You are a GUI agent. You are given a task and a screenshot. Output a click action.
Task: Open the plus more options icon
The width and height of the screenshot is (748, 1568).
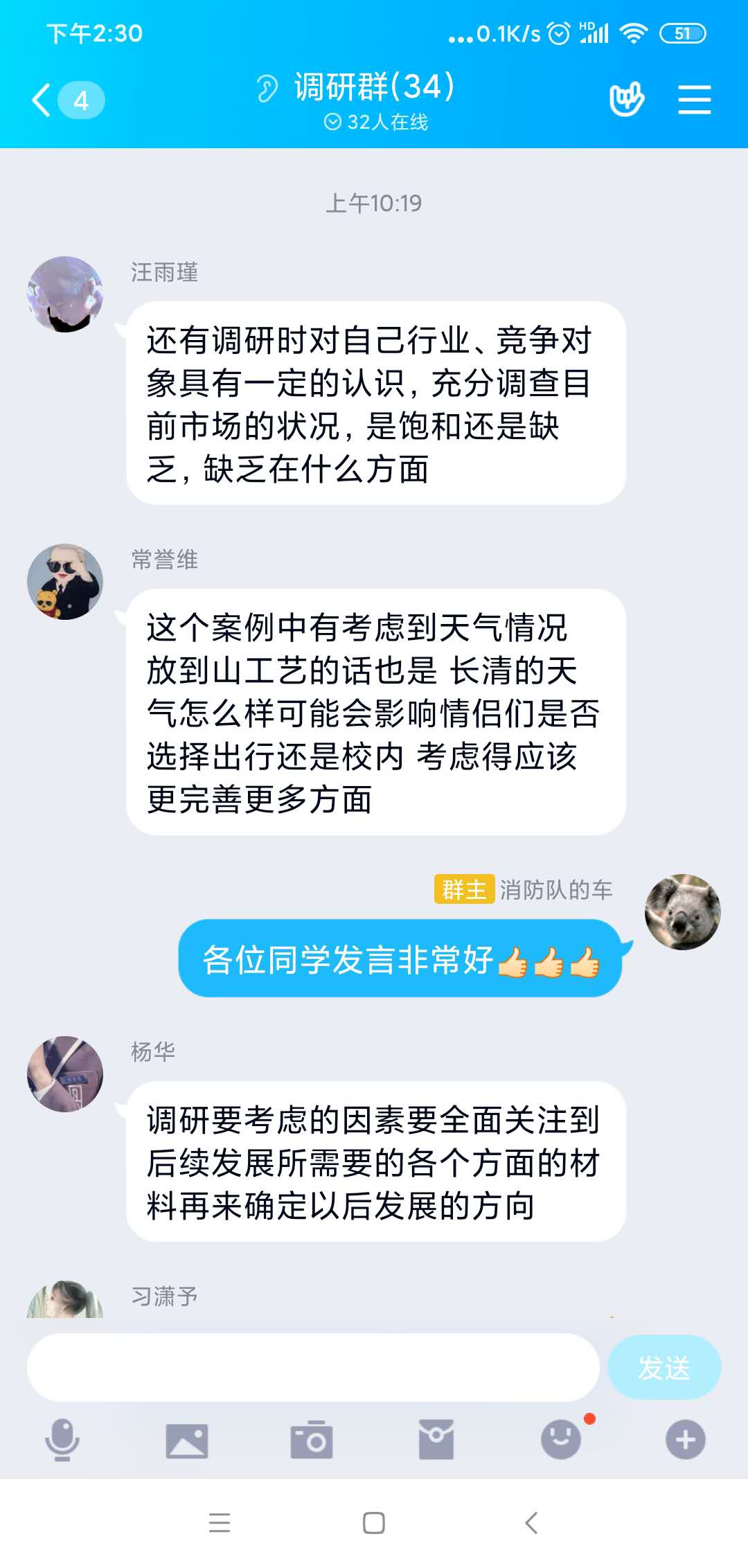pos(685,1441)
